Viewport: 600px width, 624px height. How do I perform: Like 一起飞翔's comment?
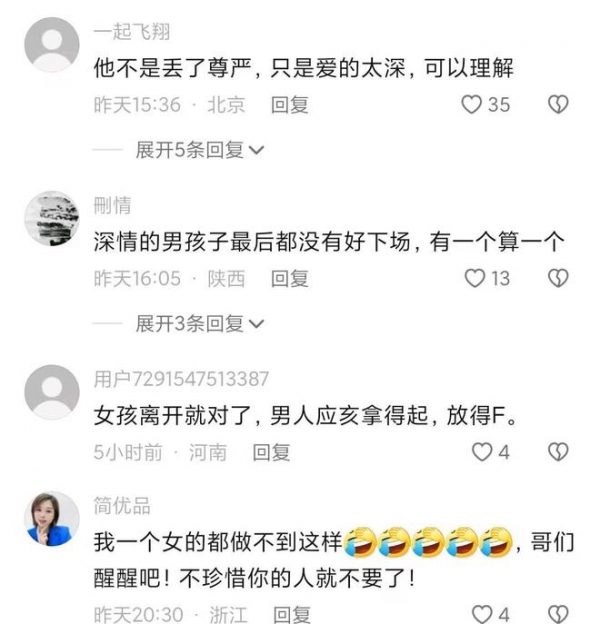point(472,104)
